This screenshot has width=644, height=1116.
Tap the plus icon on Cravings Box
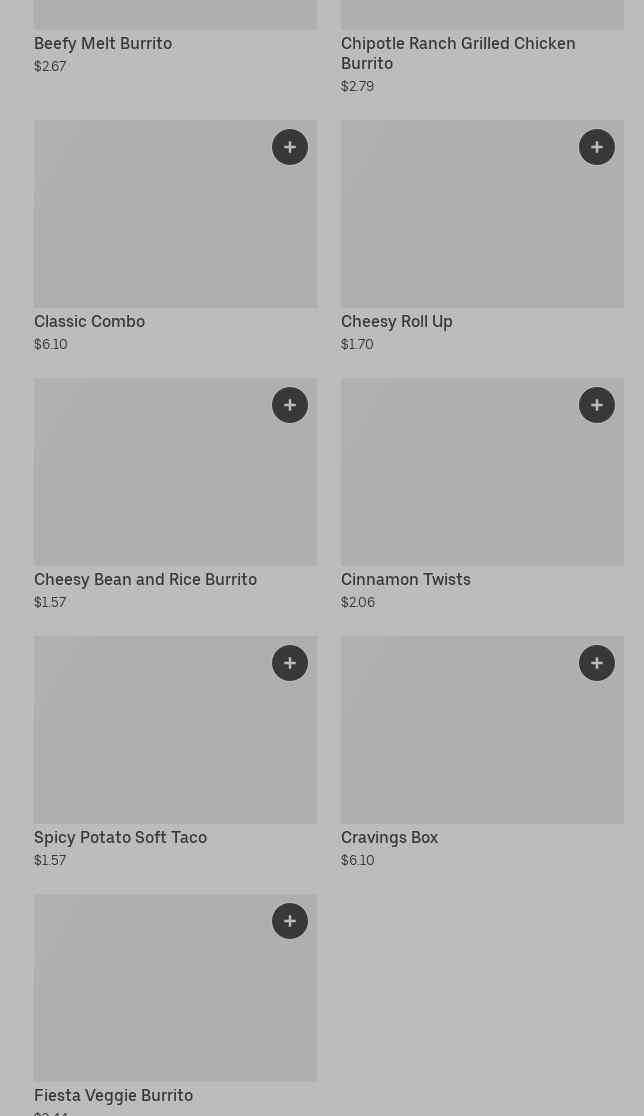(596, 663)
